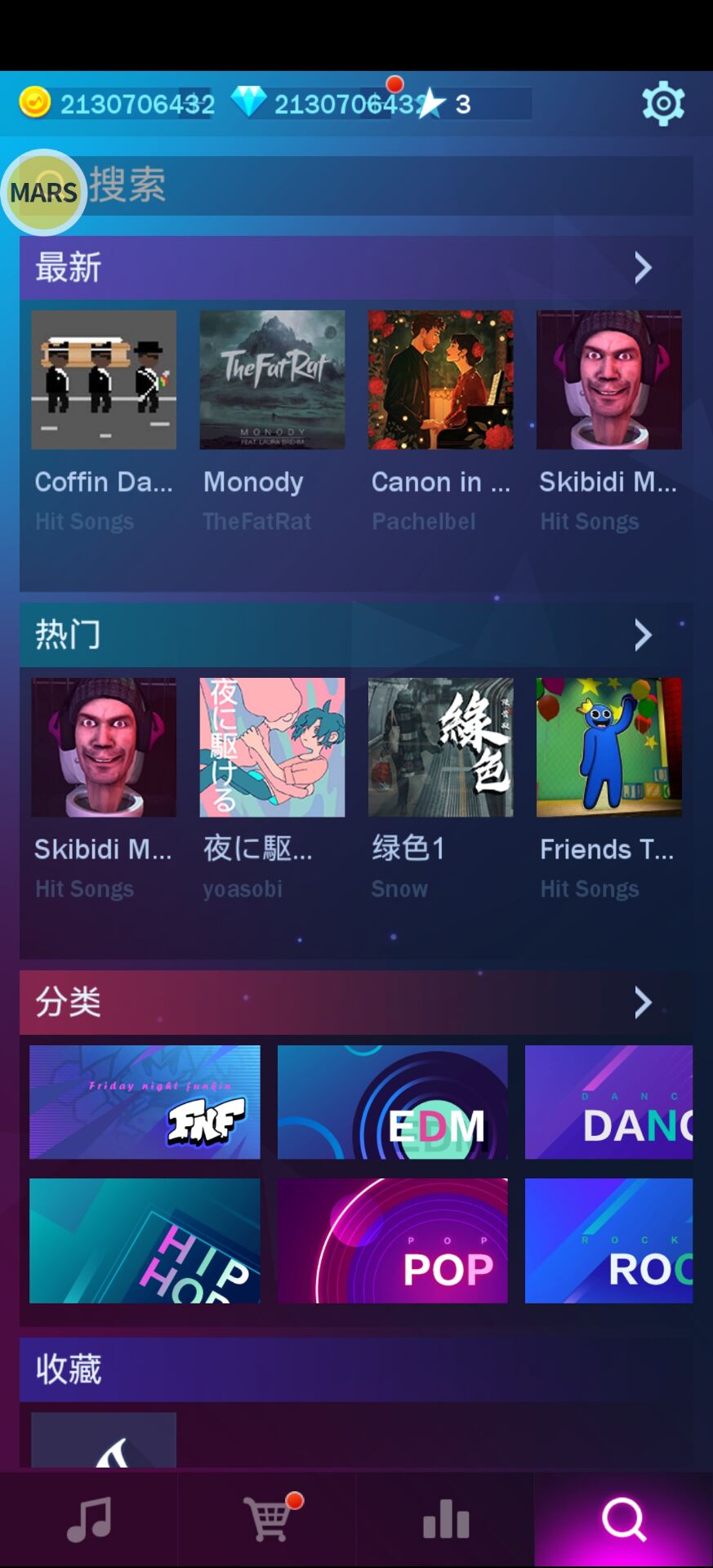
Task: Switch to the music note tab
Action: [89, 1520]
